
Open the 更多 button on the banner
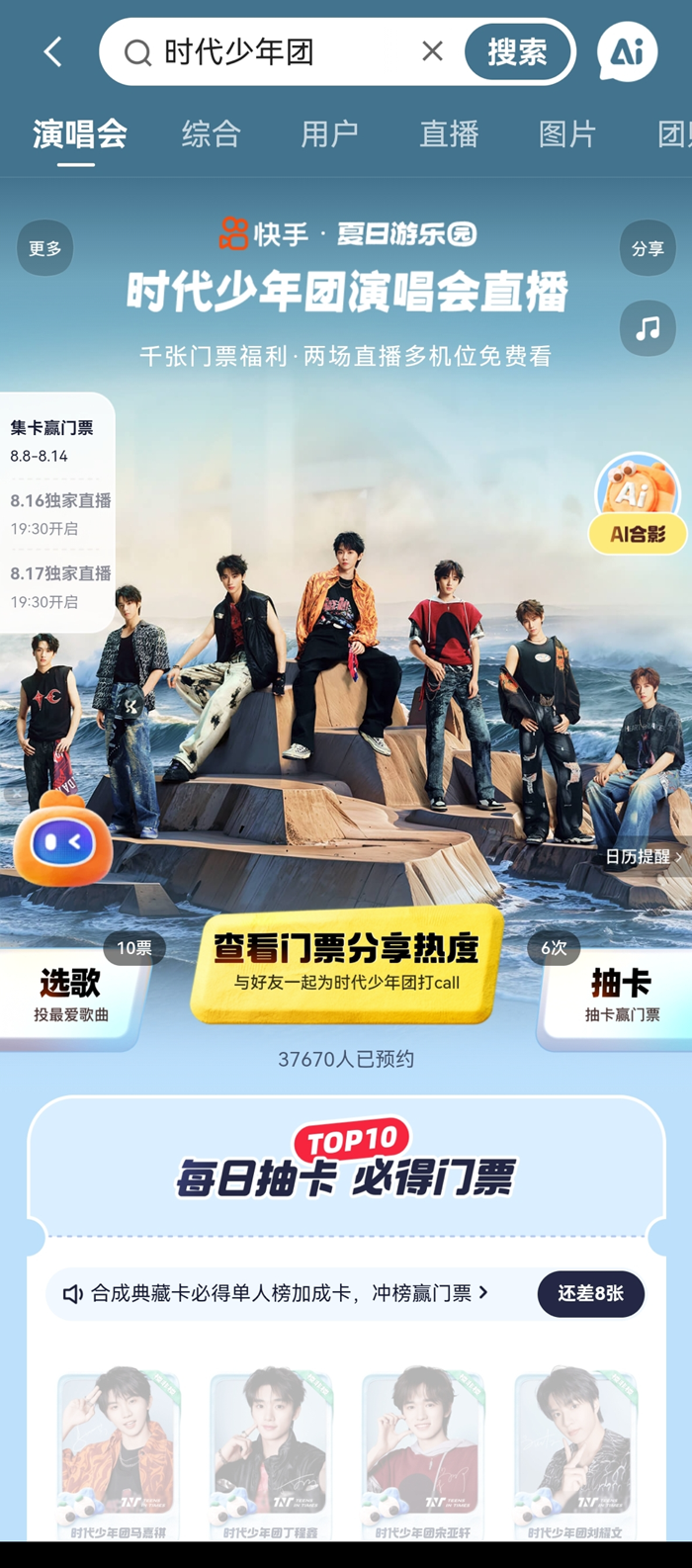pos(45,248)
